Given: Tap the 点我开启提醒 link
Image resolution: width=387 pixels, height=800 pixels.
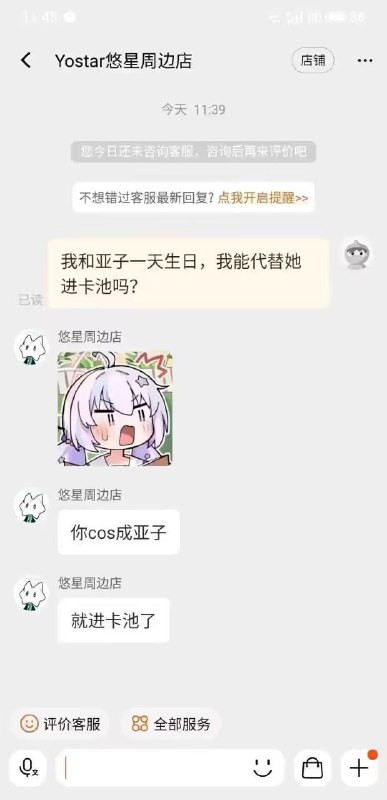Looking at the screenshot, I should click(263, 197).
